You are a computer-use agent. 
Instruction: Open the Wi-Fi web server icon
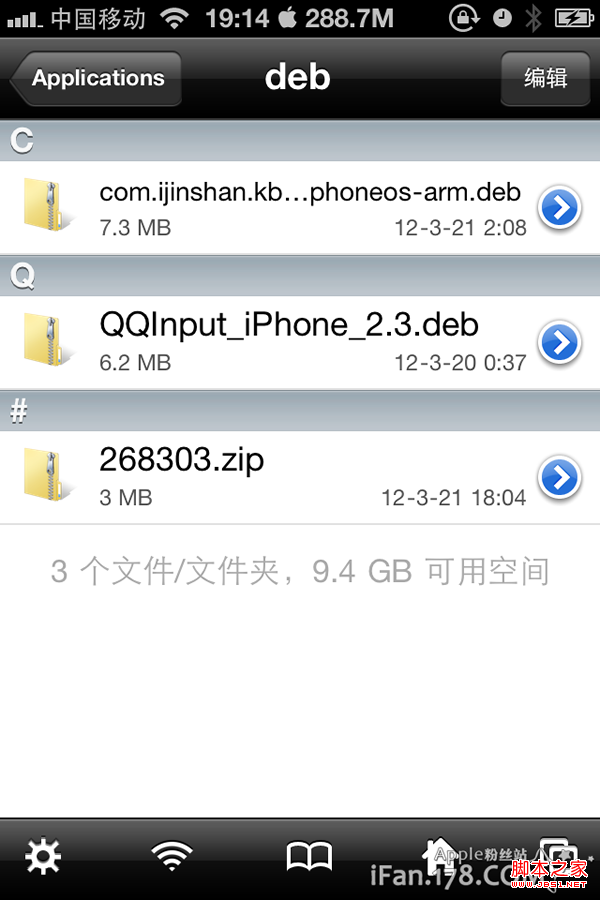[x=172, y=857]
